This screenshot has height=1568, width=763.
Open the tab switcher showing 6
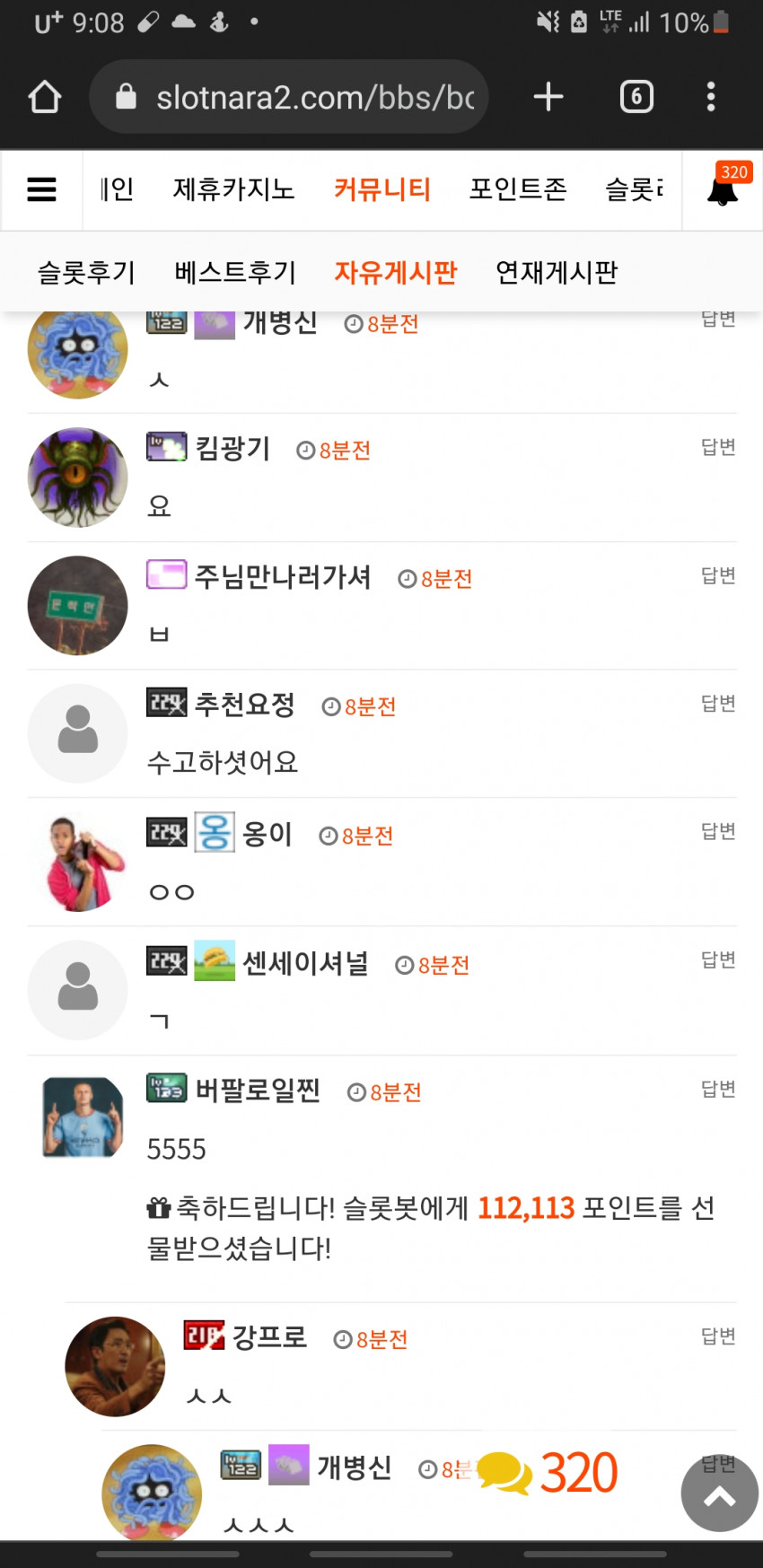tap(636, 97)
